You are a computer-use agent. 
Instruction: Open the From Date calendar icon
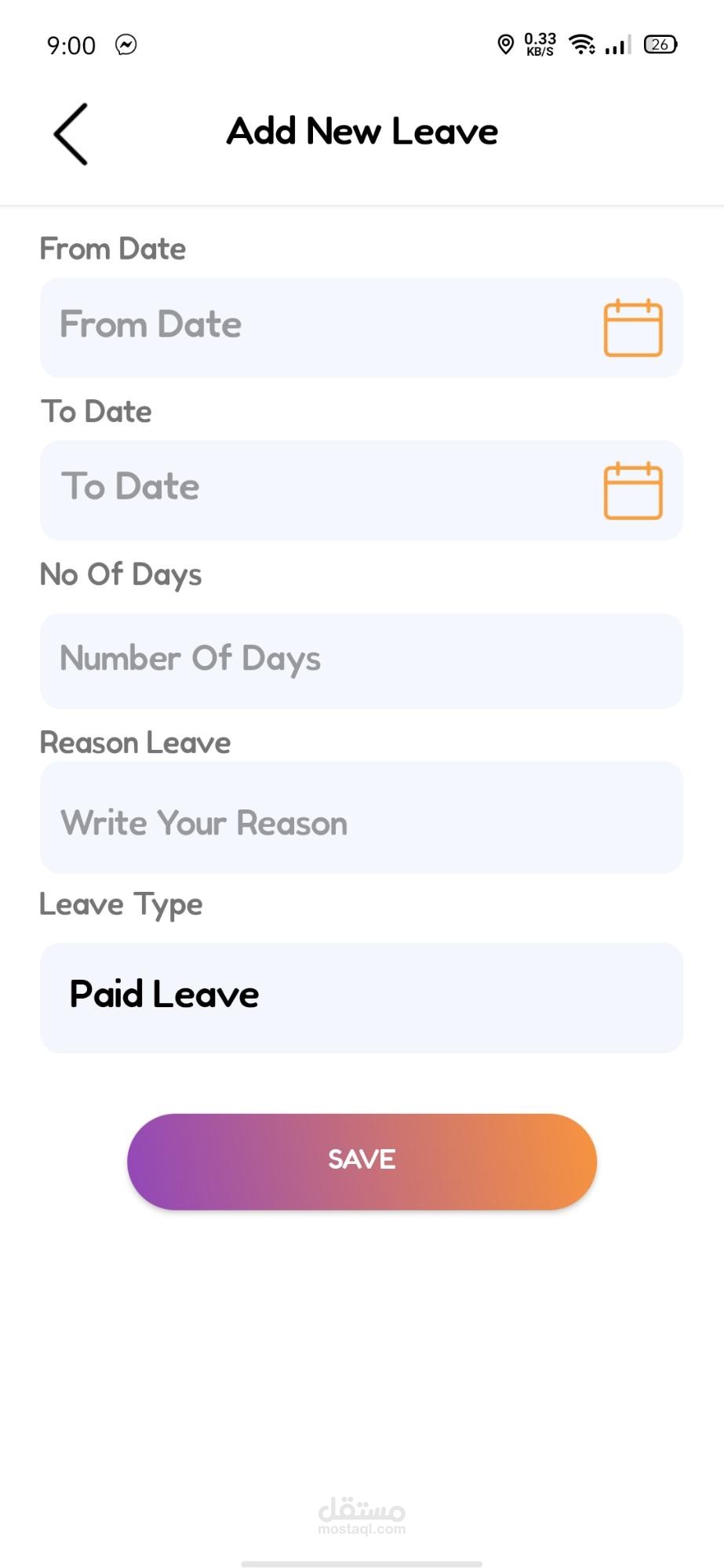[632, 328]
